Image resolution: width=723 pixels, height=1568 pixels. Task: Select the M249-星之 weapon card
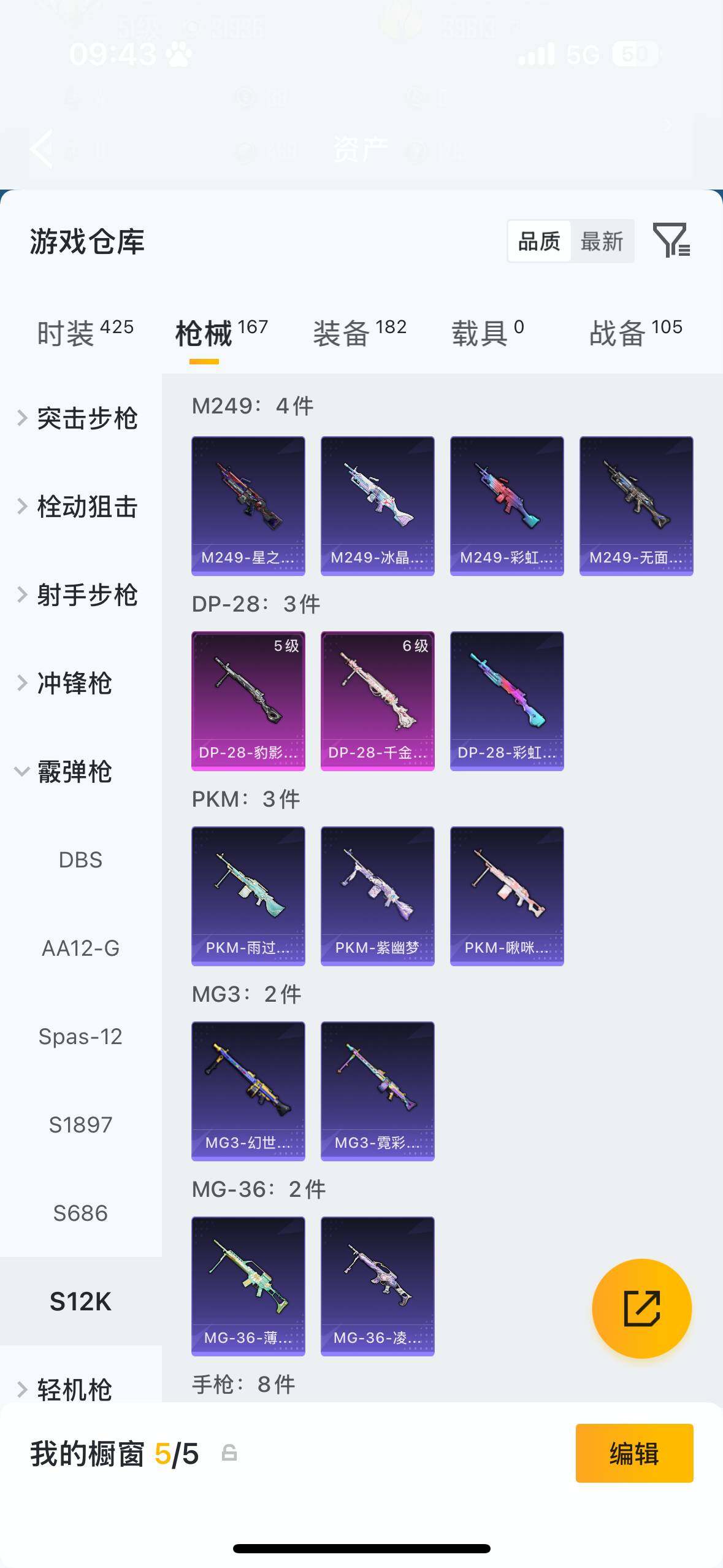click(248, 505)
